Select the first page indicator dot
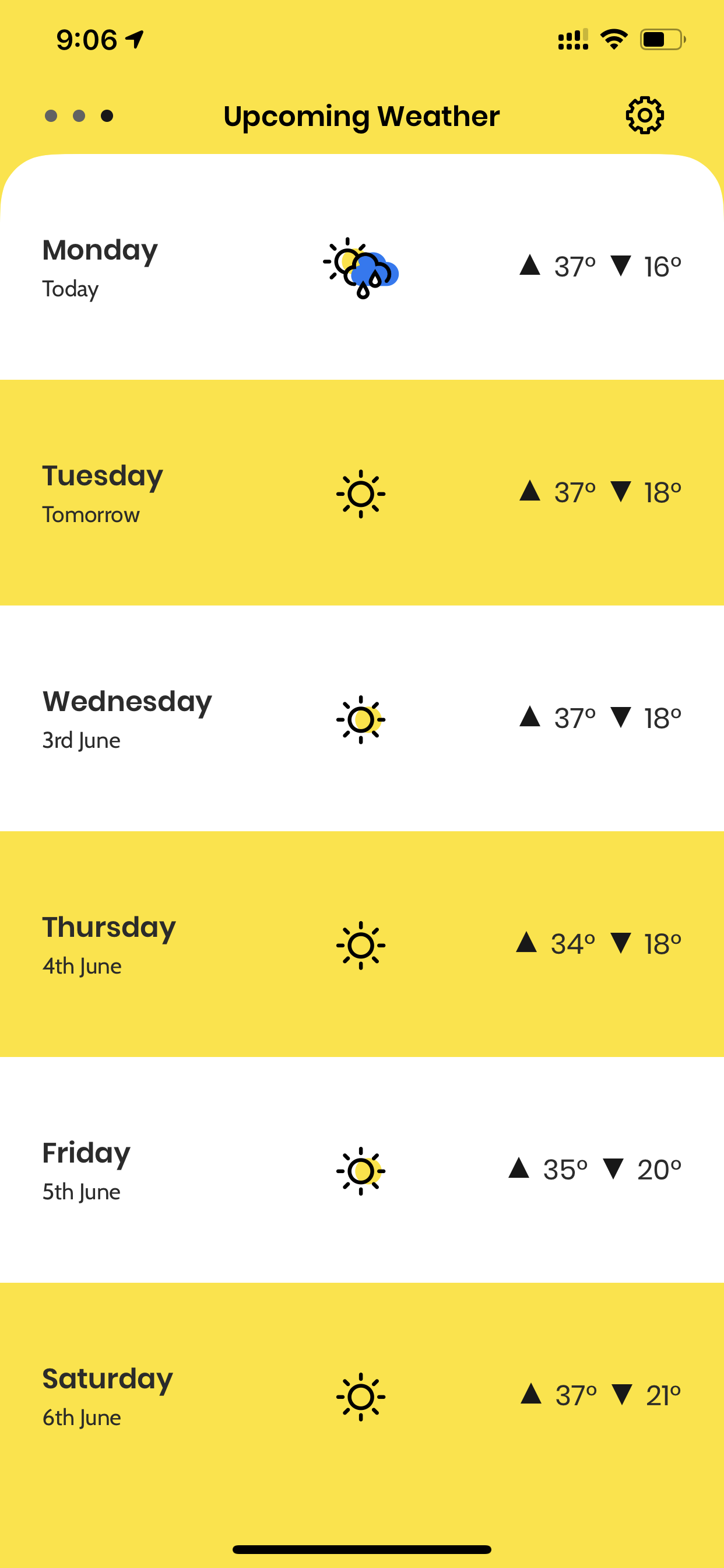Image resolution: width=724 pixels, height=1568 pixels. [51, 116]
